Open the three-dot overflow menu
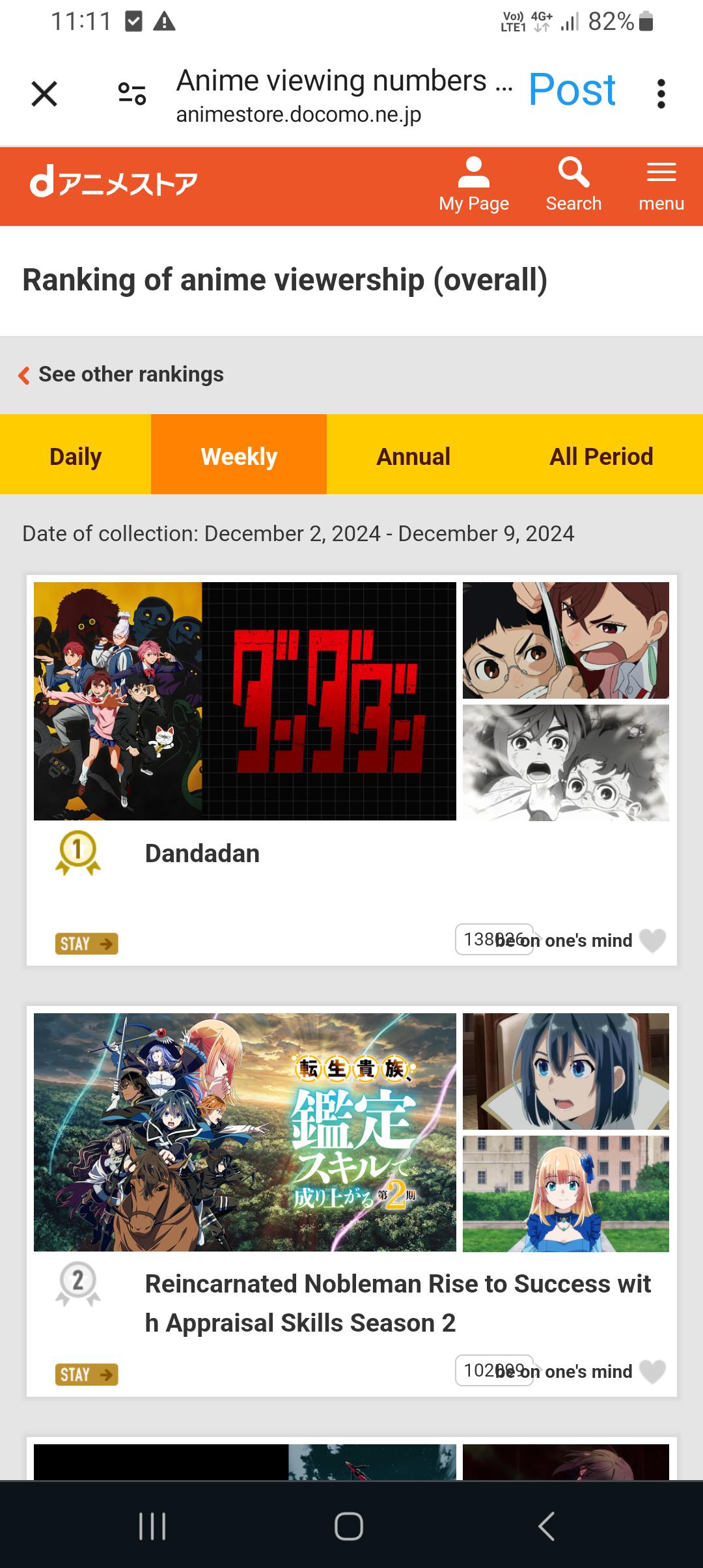Viewport: 703px width, 1568px height. (661, 94)
